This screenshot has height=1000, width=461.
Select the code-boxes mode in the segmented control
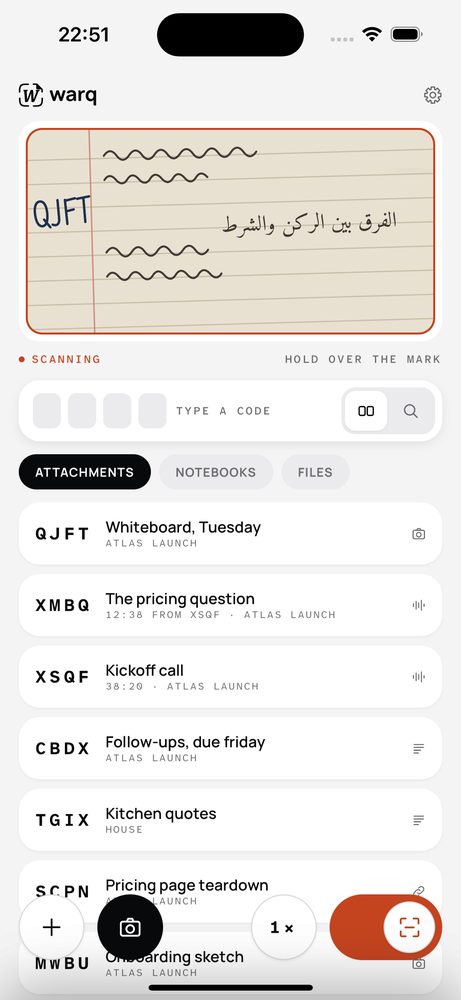(366, 411)
